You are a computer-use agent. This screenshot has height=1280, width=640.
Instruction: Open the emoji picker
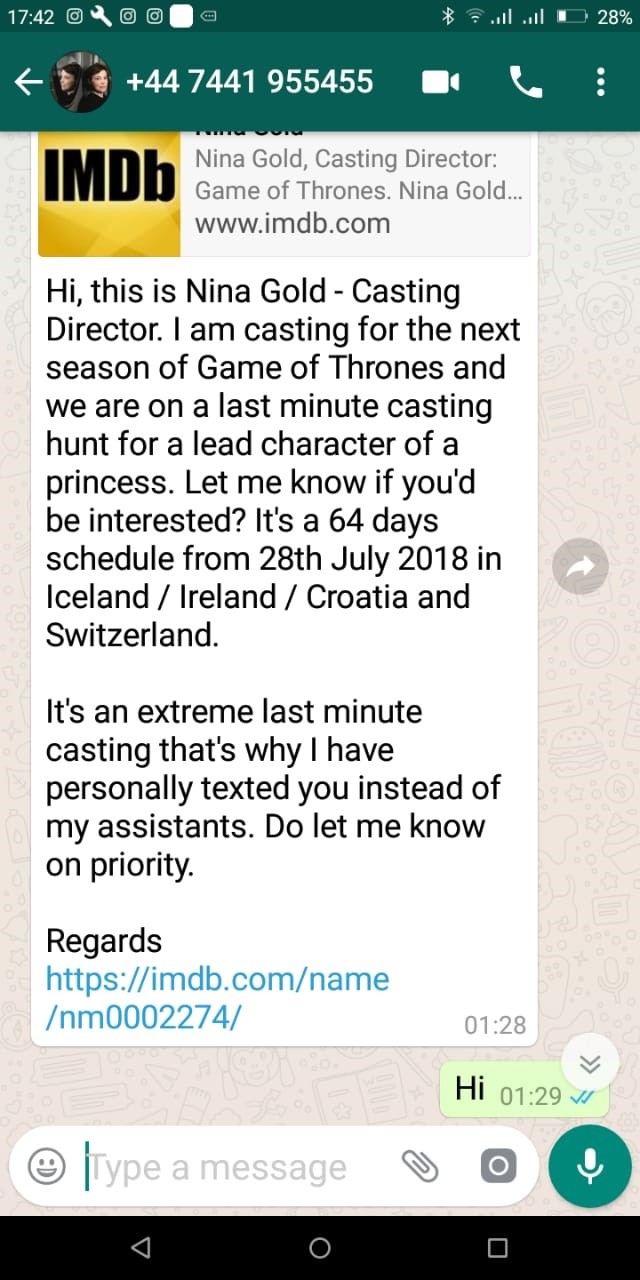[x=47, y=1166]
